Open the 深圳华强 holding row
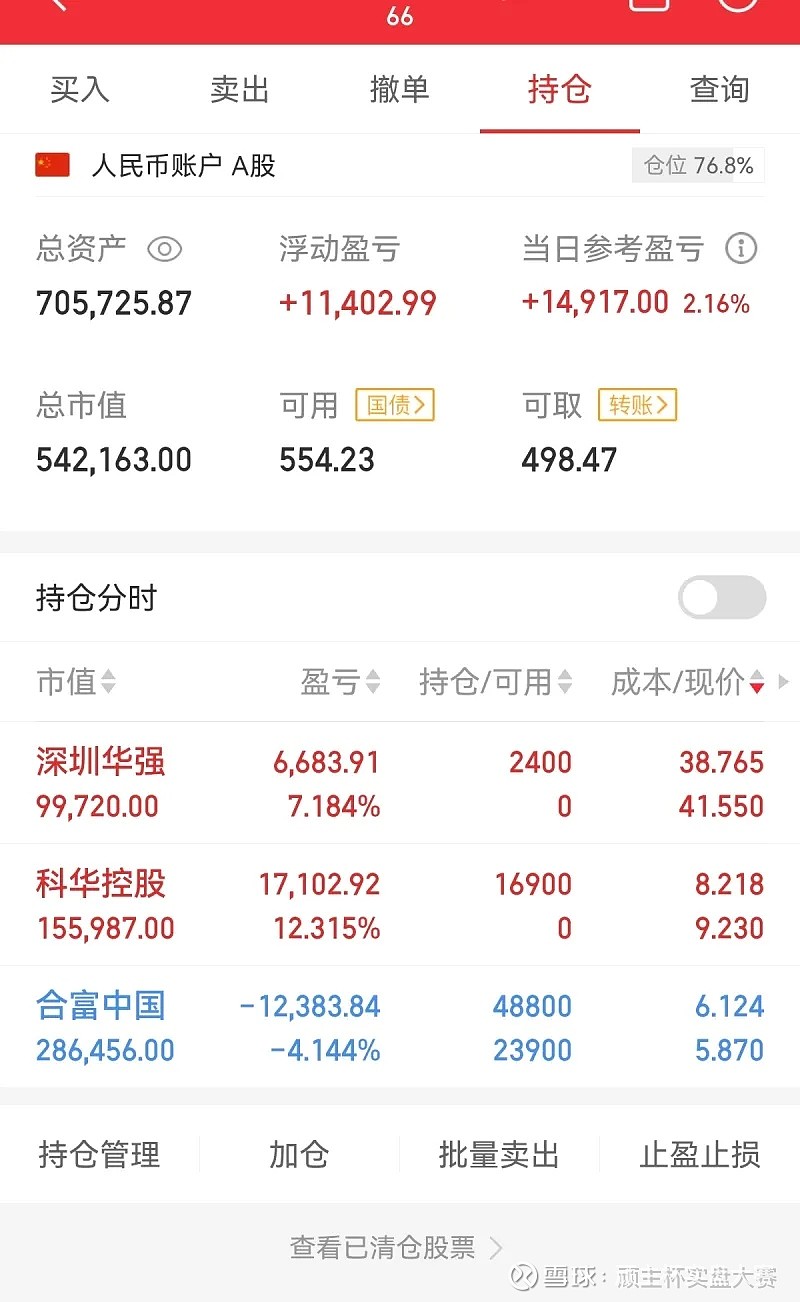800x1302 pixels. [400, 783]
